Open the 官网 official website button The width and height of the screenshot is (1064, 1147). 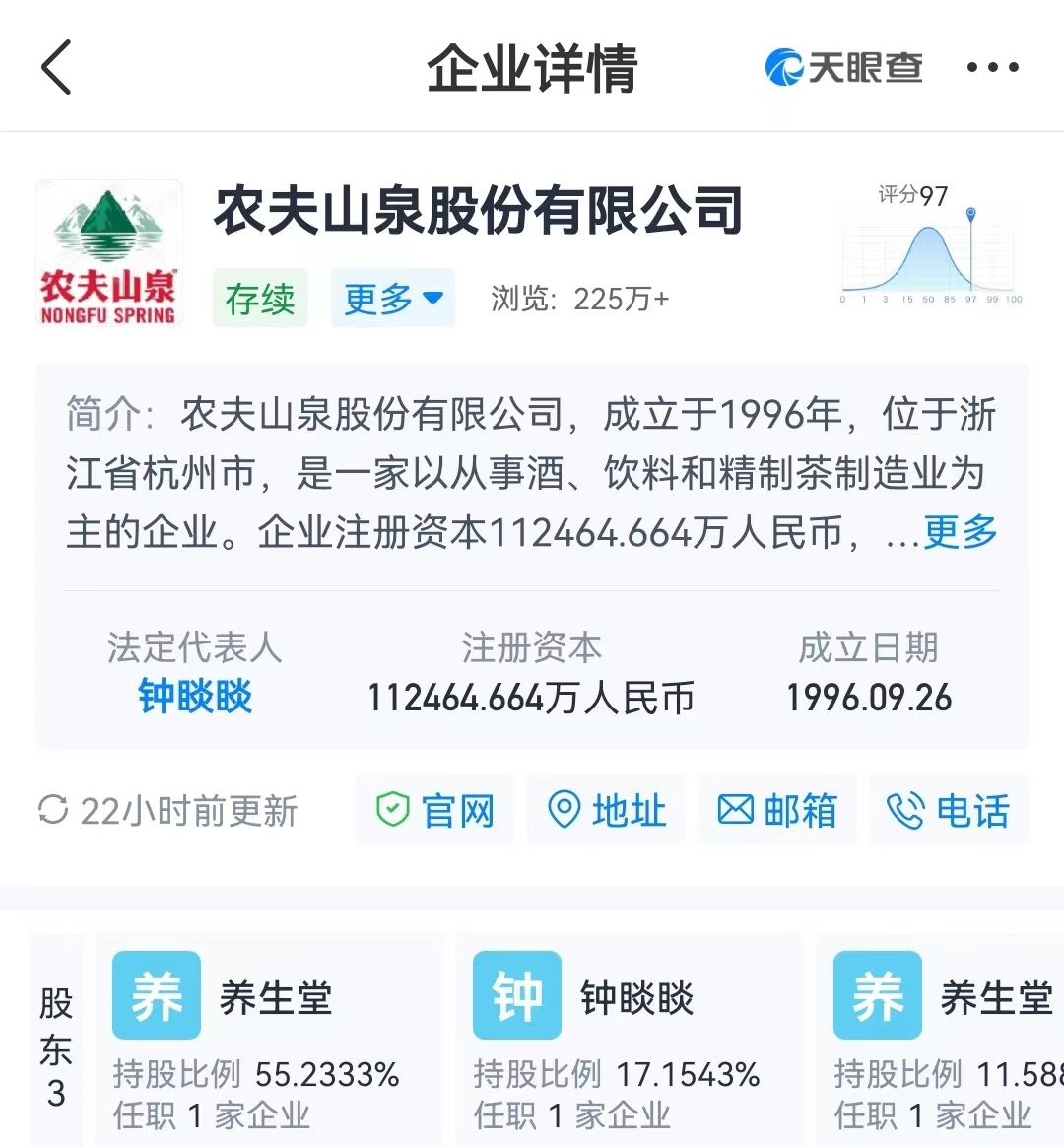(x=434, y=811)
